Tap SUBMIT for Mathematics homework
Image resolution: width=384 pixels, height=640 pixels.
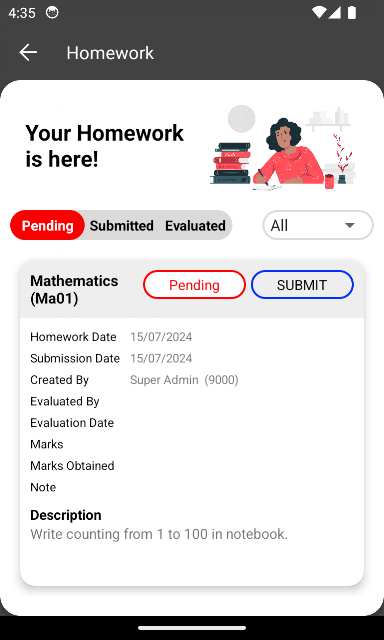click(302, 284)
